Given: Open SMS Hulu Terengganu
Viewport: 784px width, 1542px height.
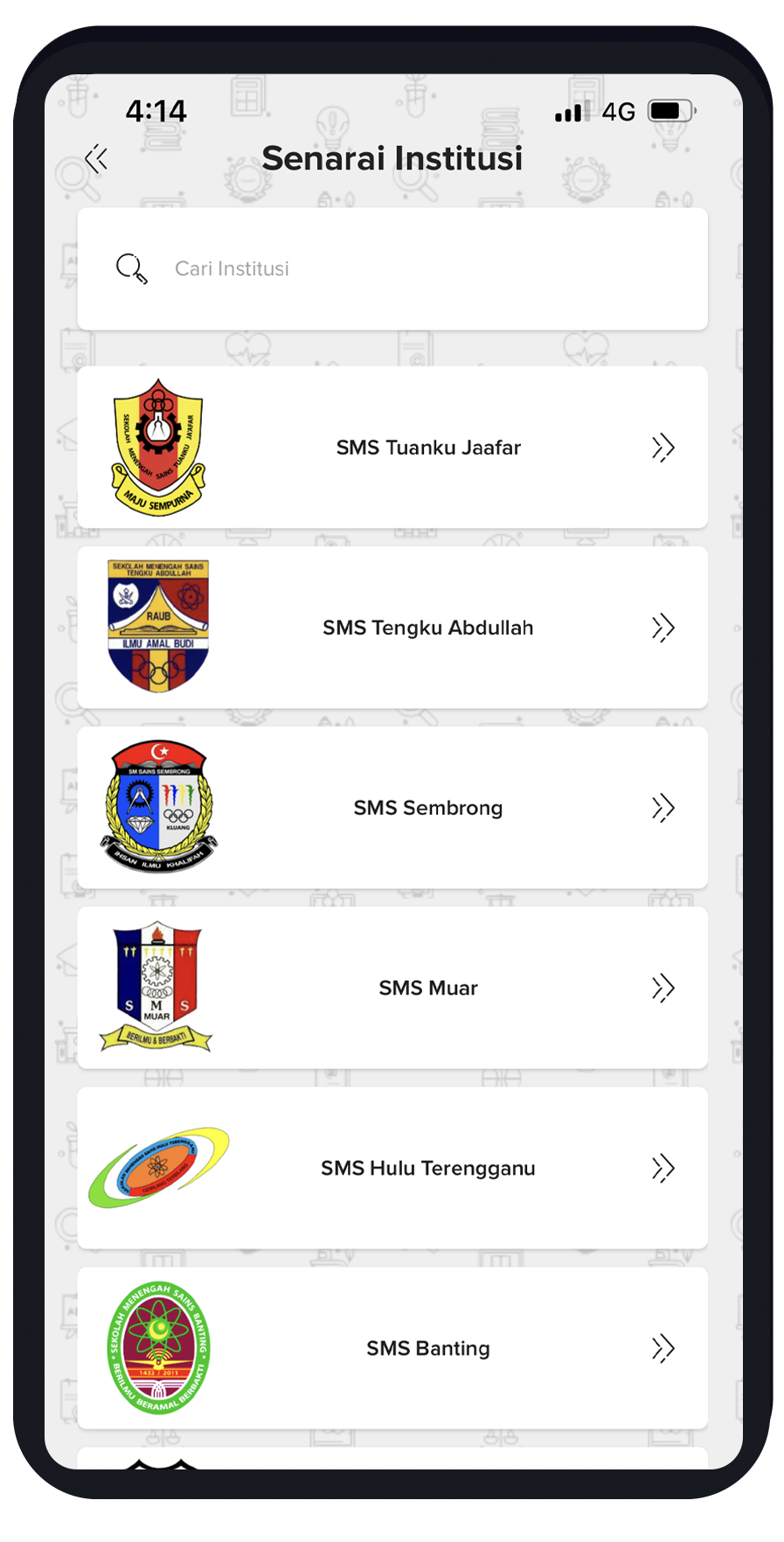Looking at the screenshot, I should point(392,1168).
